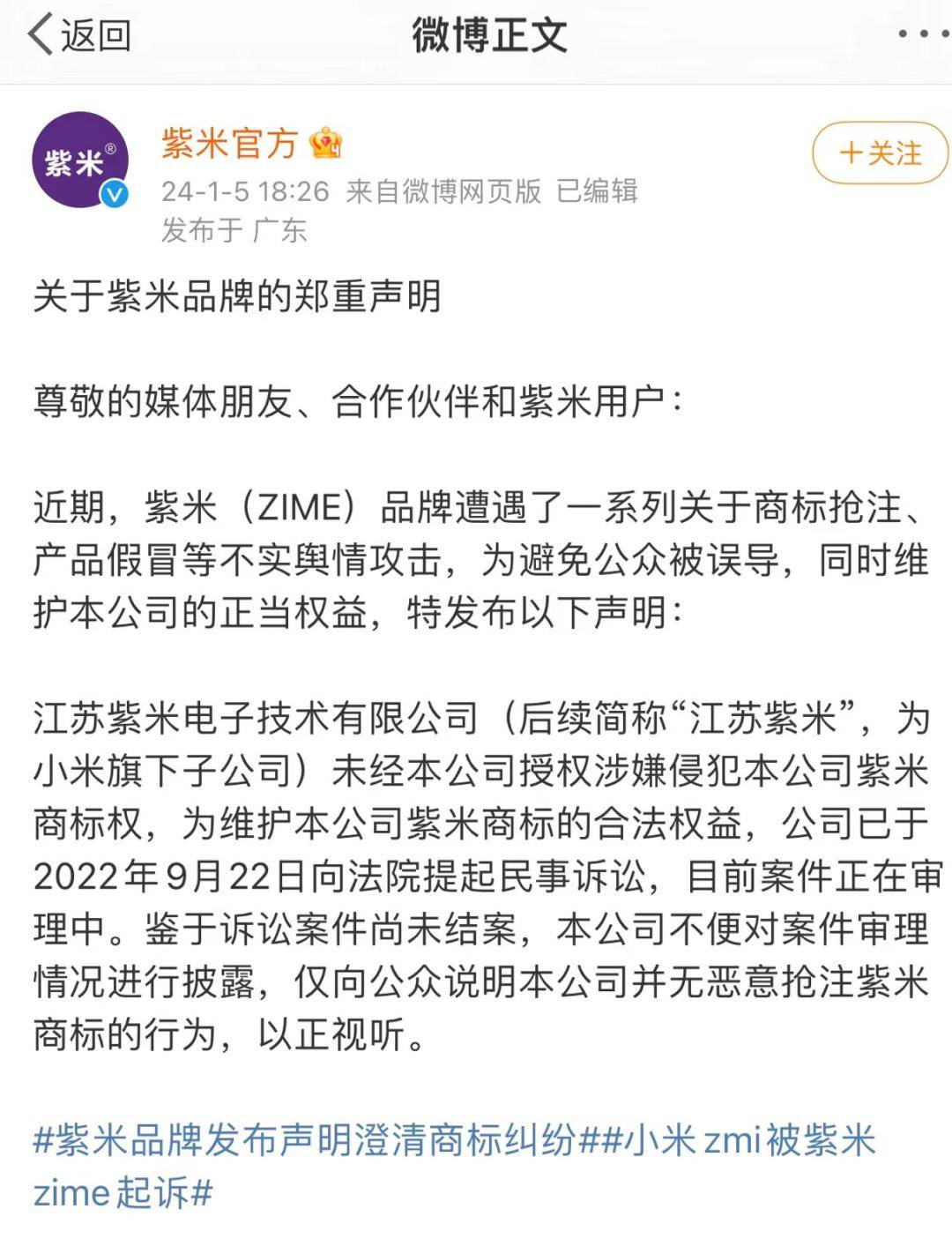Open the 紫米官方 profile name
This screenshot has width=952, height=1239.
234,143
